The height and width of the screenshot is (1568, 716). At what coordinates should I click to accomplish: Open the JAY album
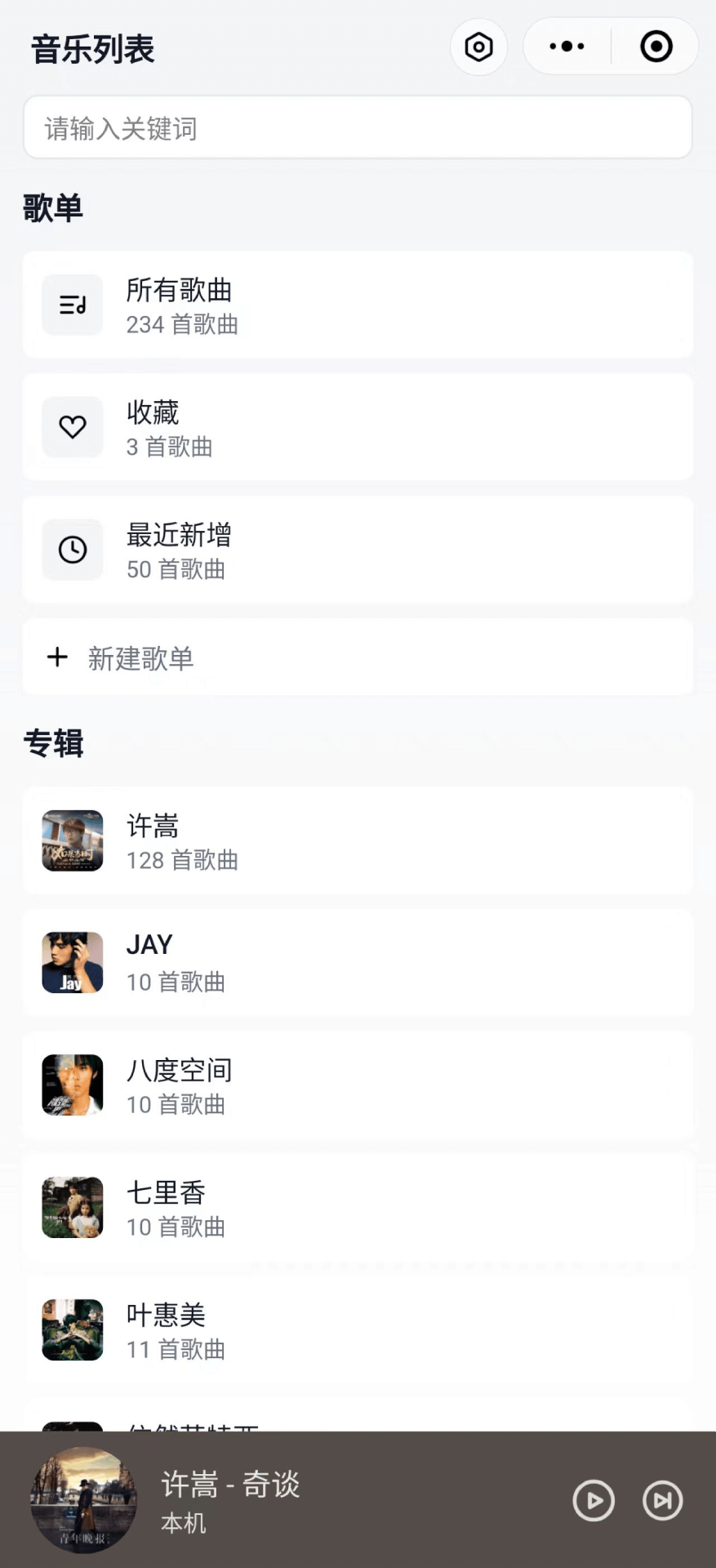point(358,964)
